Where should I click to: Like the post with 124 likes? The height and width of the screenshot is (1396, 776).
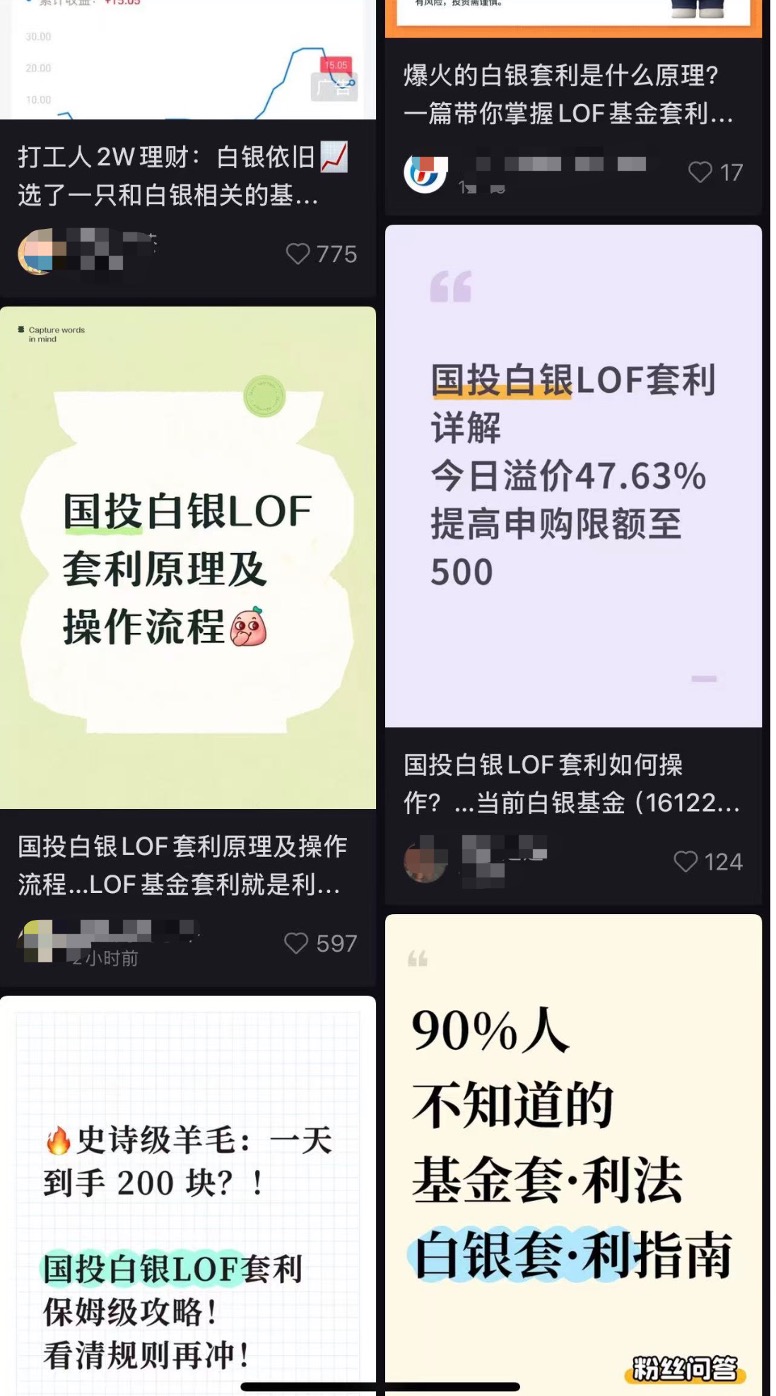pyautogui.click(x=685, y=862)
